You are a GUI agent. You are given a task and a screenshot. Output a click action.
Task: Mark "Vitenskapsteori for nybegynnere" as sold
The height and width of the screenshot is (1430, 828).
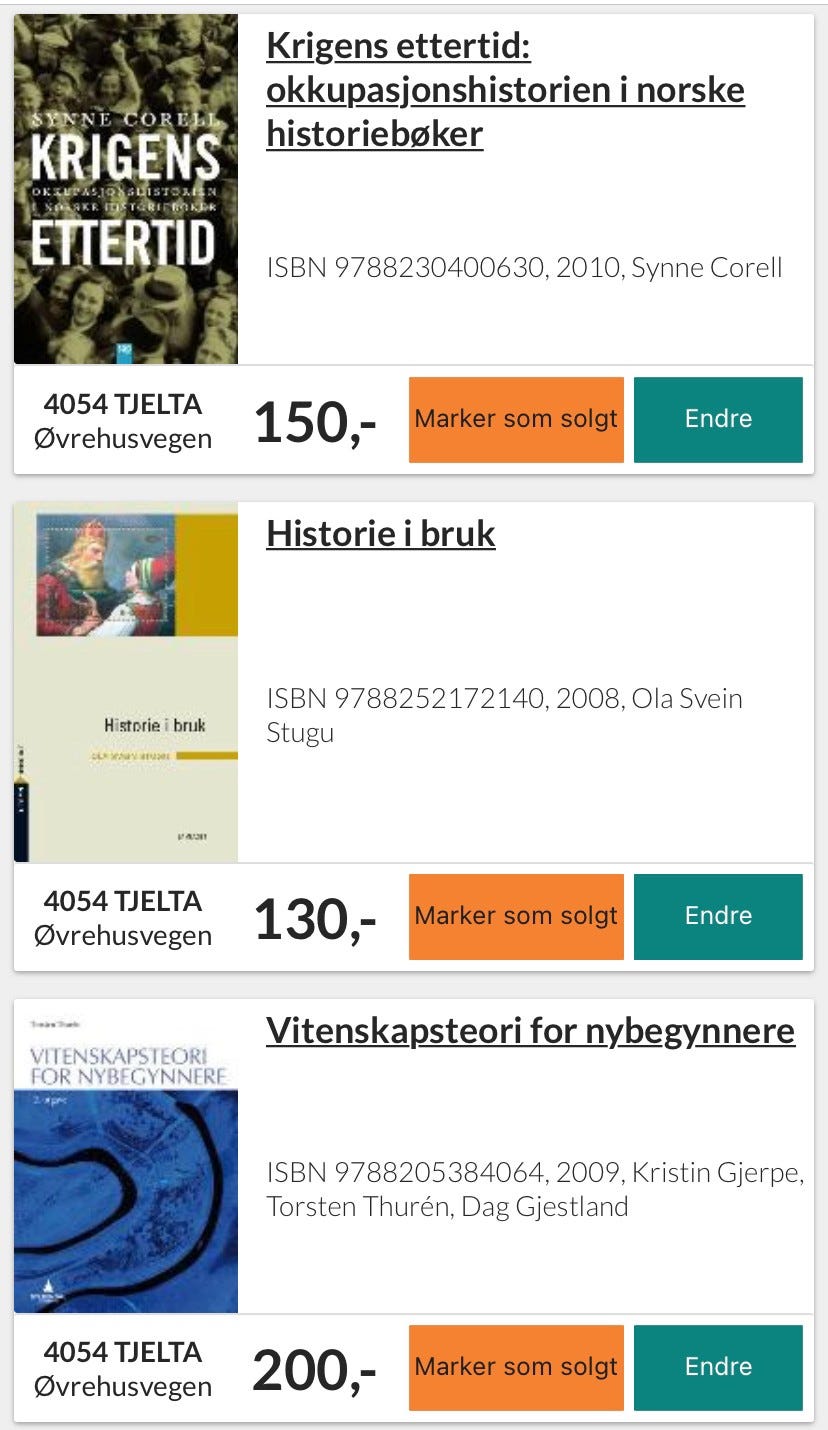point(516,1367)
